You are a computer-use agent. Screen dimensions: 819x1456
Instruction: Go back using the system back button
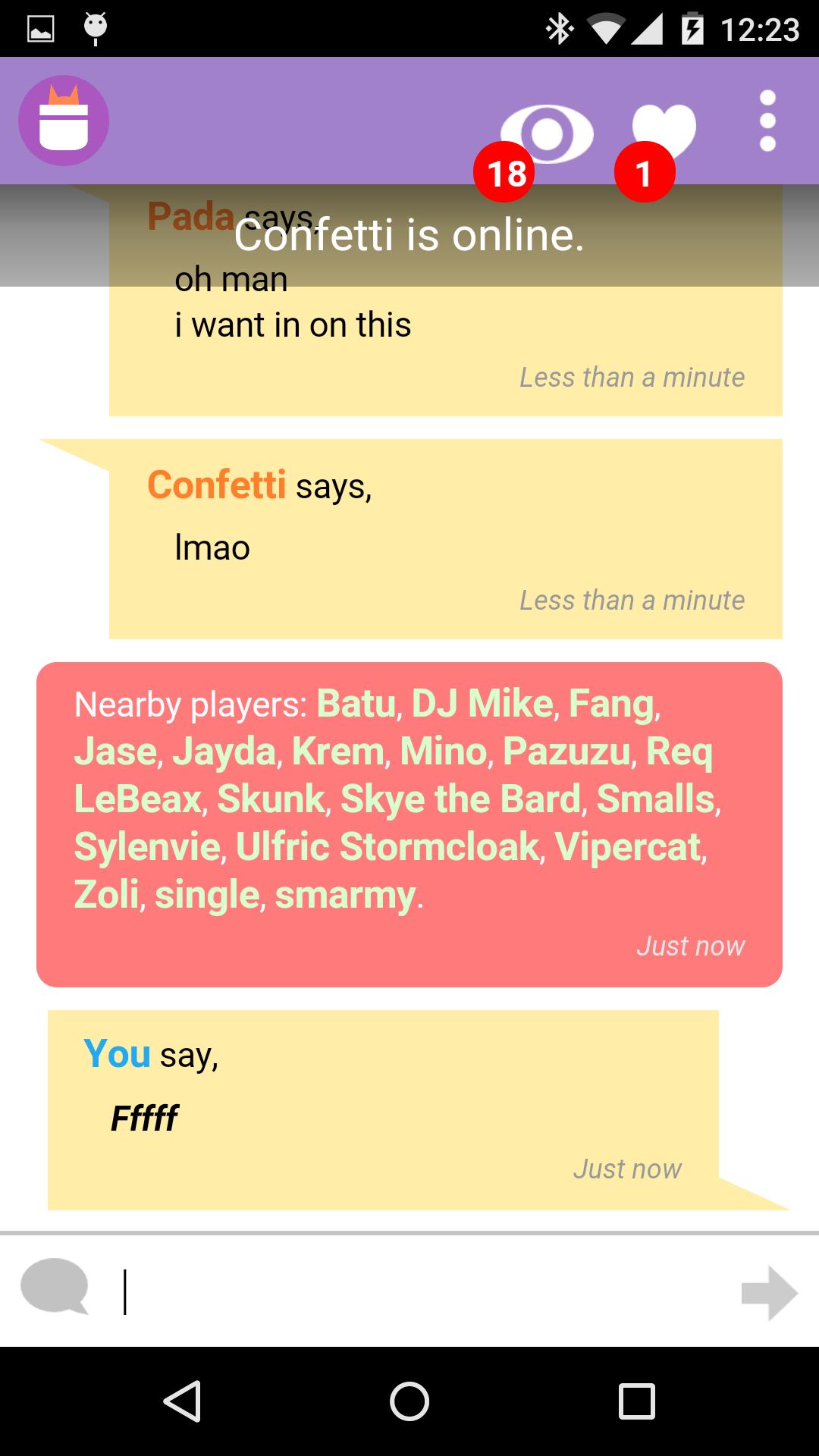point(182,1401)
